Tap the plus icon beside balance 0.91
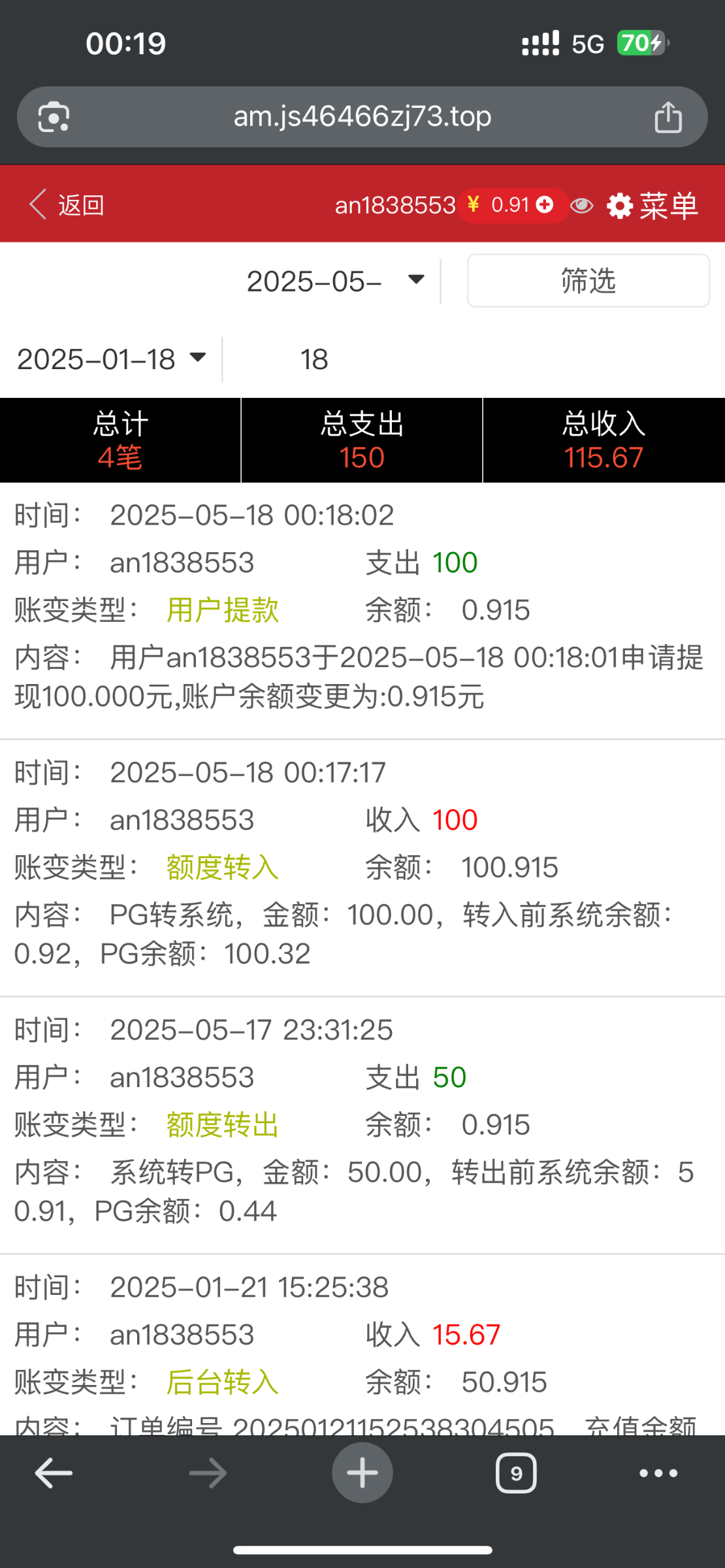This screenshot has height=1568, width=725. (544, 205)
